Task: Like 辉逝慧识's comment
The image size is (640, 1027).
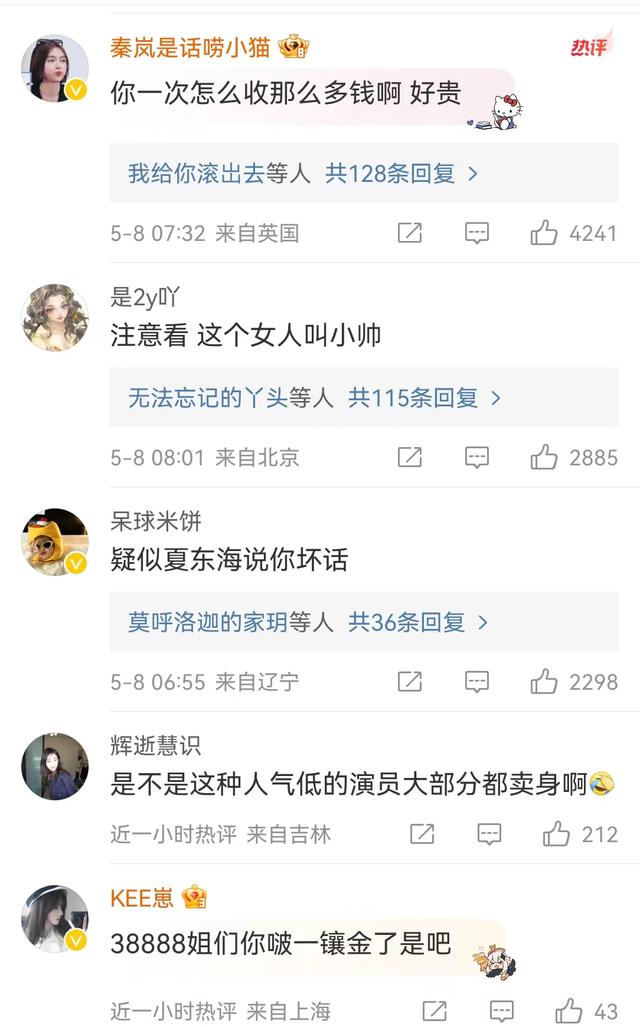Action: point(556,834)
